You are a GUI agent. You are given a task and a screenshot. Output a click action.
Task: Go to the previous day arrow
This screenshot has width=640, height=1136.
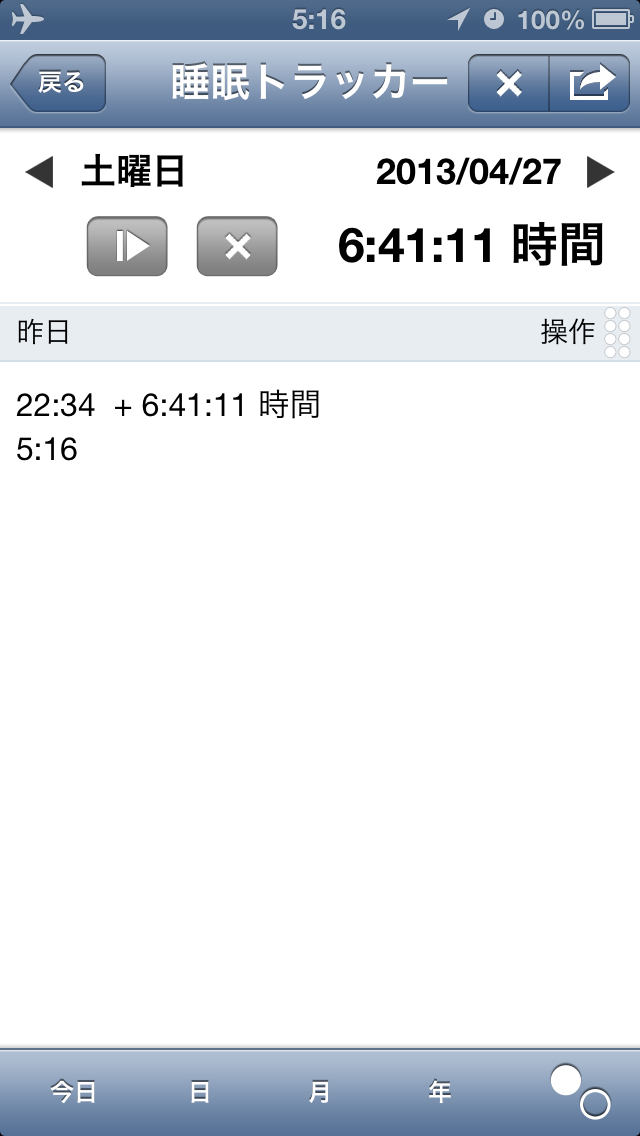coord(38,173)
